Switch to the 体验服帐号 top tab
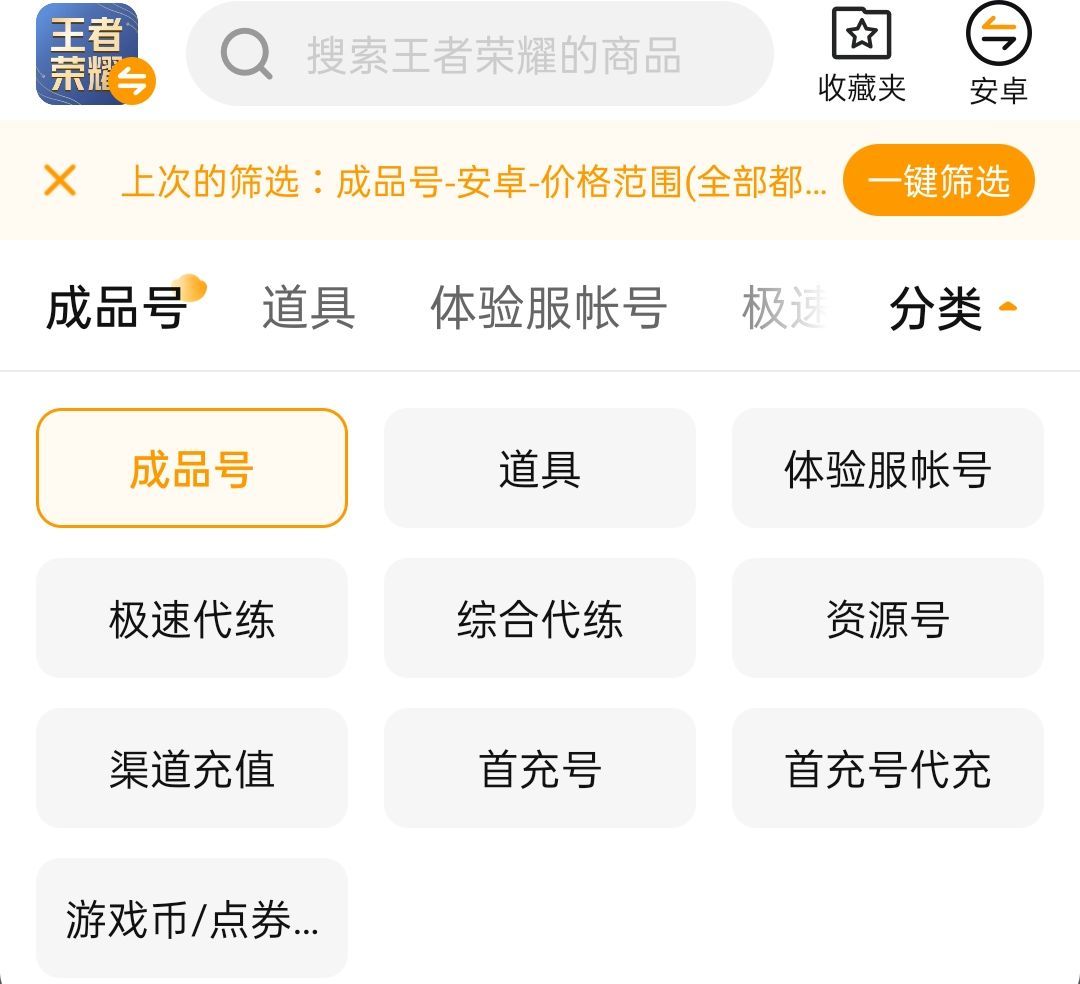1080x984 pixels. pos(548,308)
